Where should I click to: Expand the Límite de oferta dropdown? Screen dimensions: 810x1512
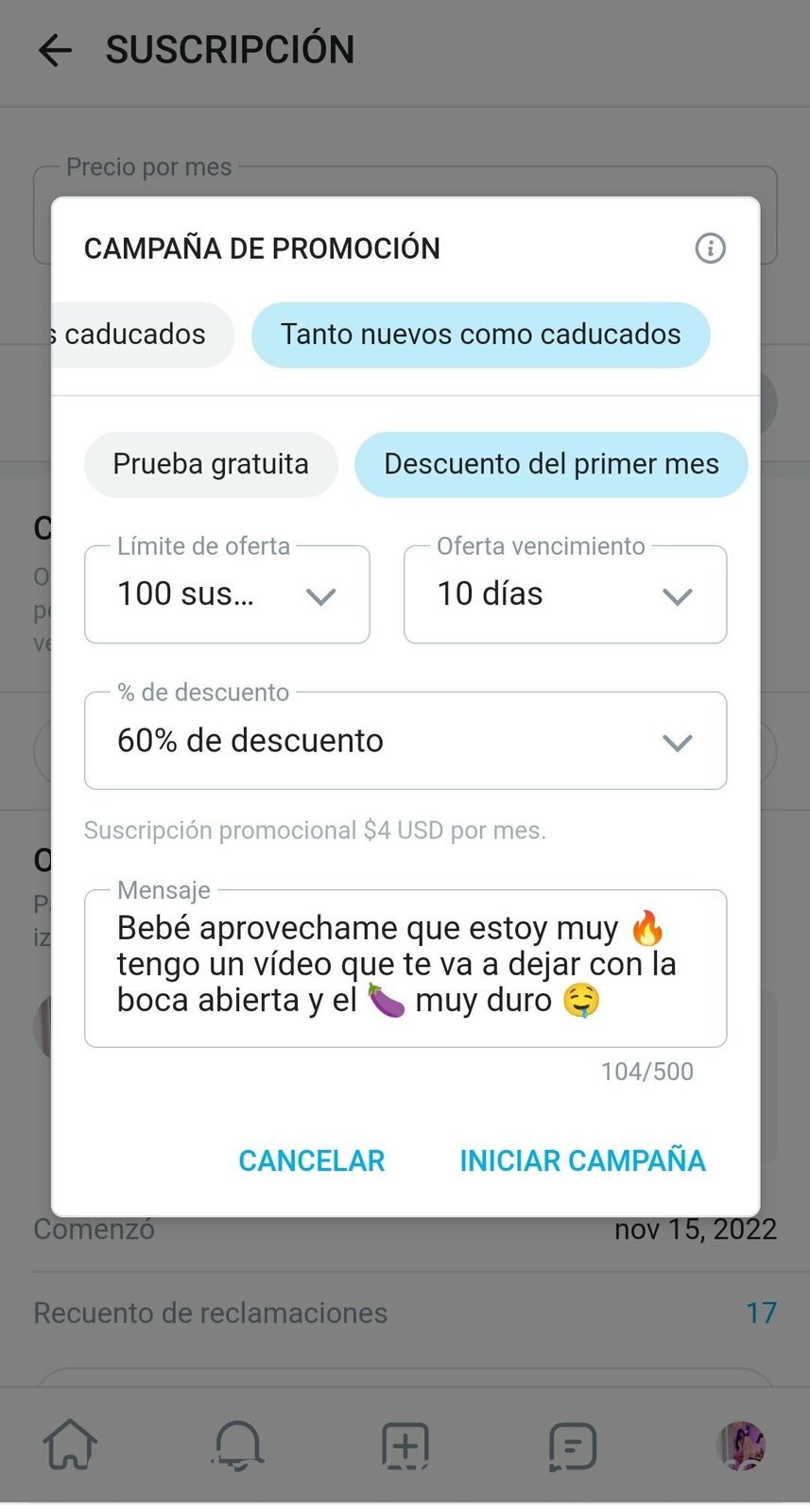click(227, 594)
